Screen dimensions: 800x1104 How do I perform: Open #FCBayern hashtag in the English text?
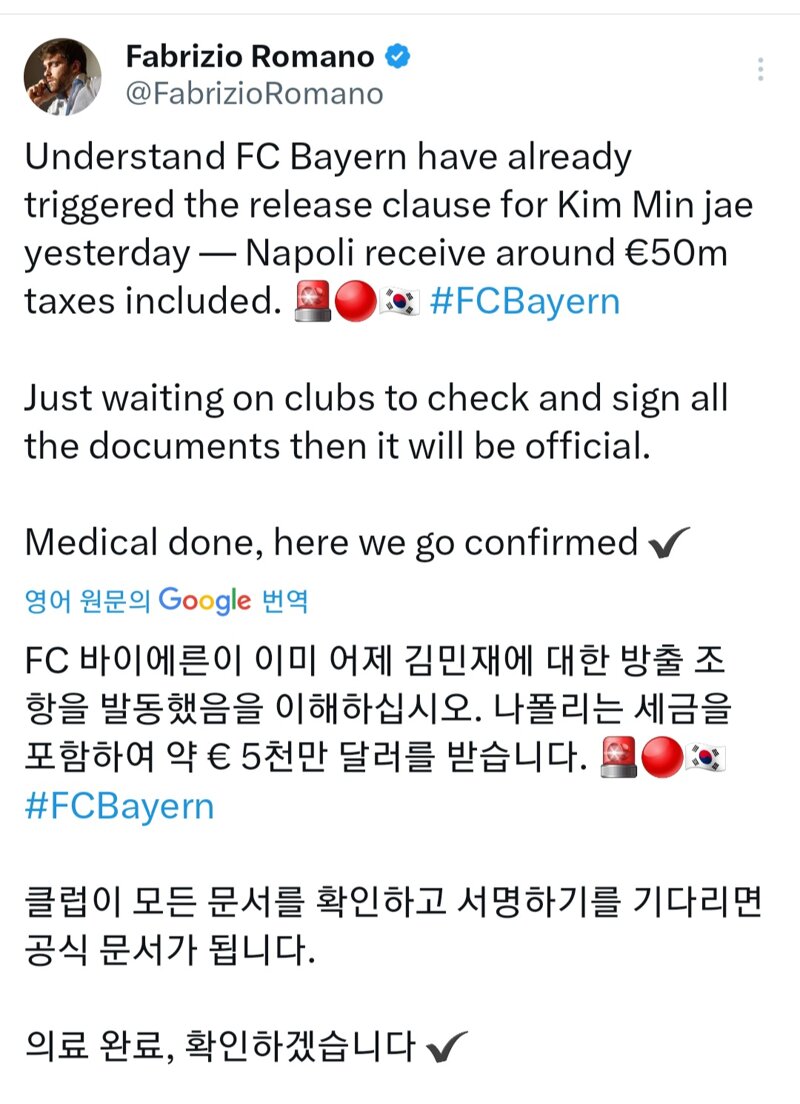point(524,301)
